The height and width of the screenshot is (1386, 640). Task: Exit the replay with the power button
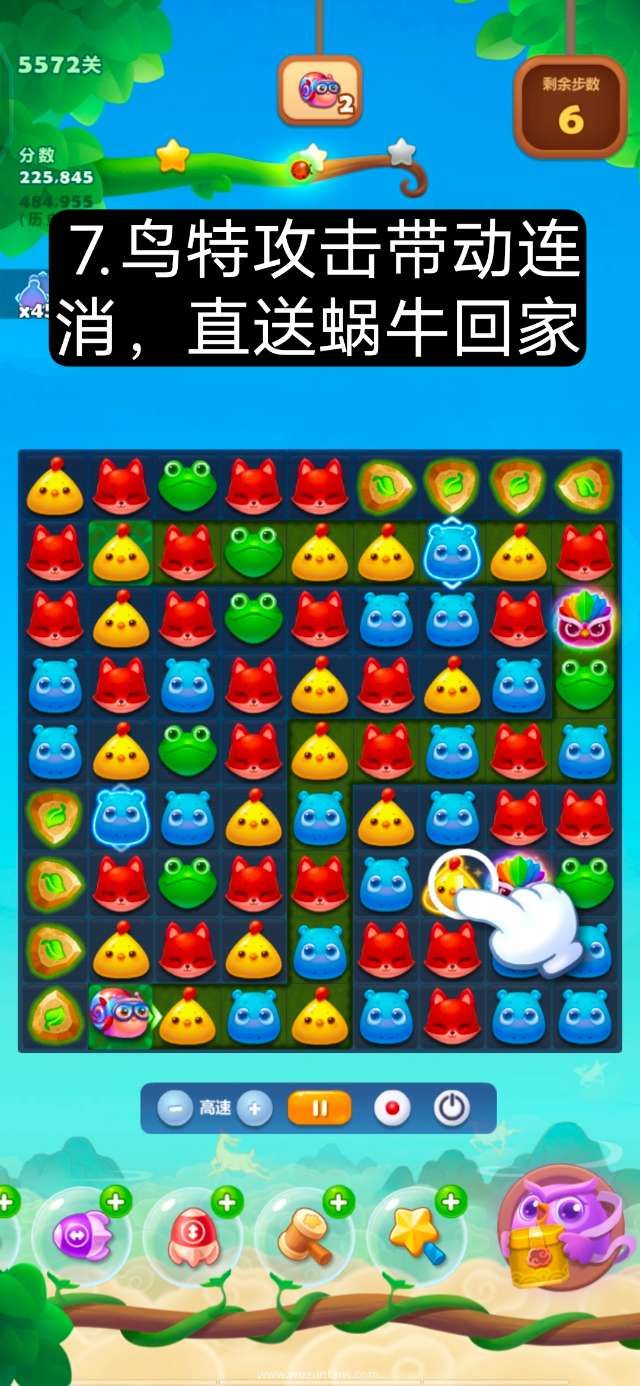(452, 1108)
